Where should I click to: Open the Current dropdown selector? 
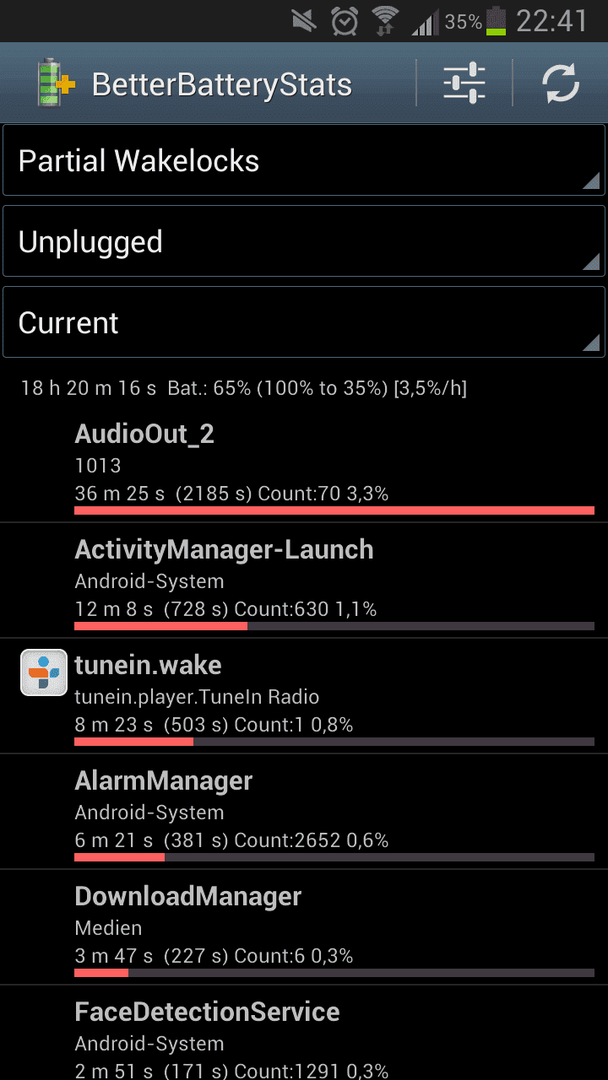(304, 322)
